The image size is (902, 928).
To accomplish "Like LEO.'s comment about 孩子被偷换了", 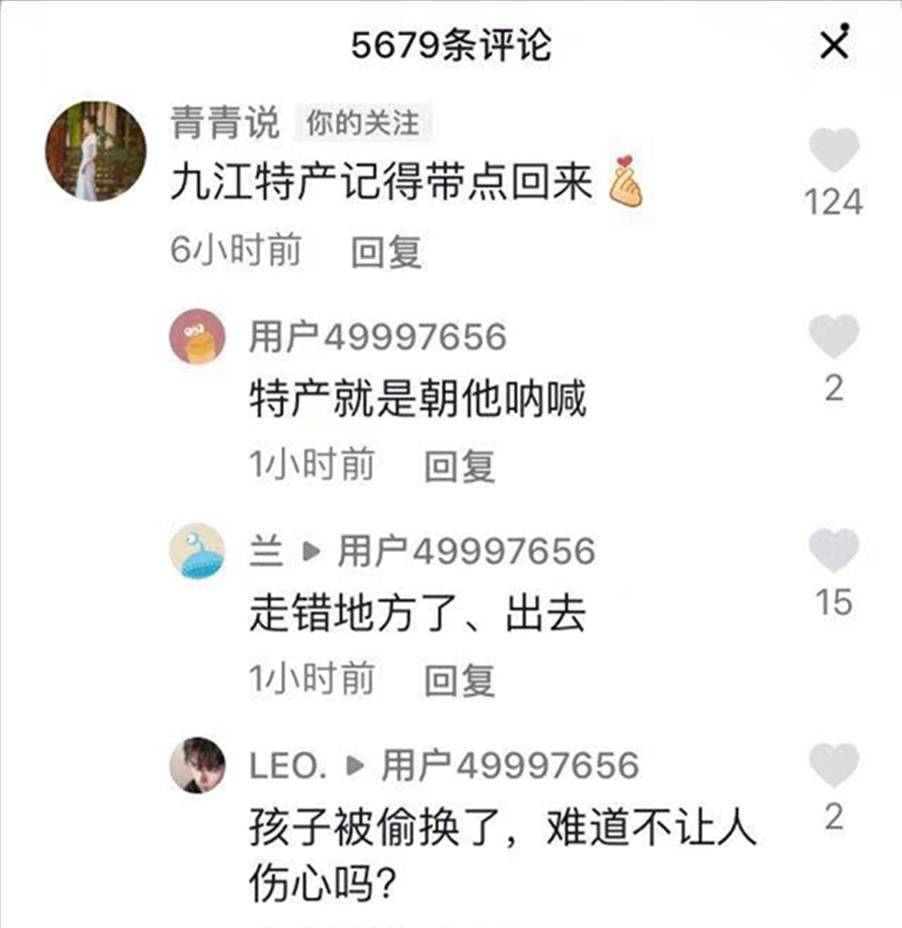I will click(834, 767).
